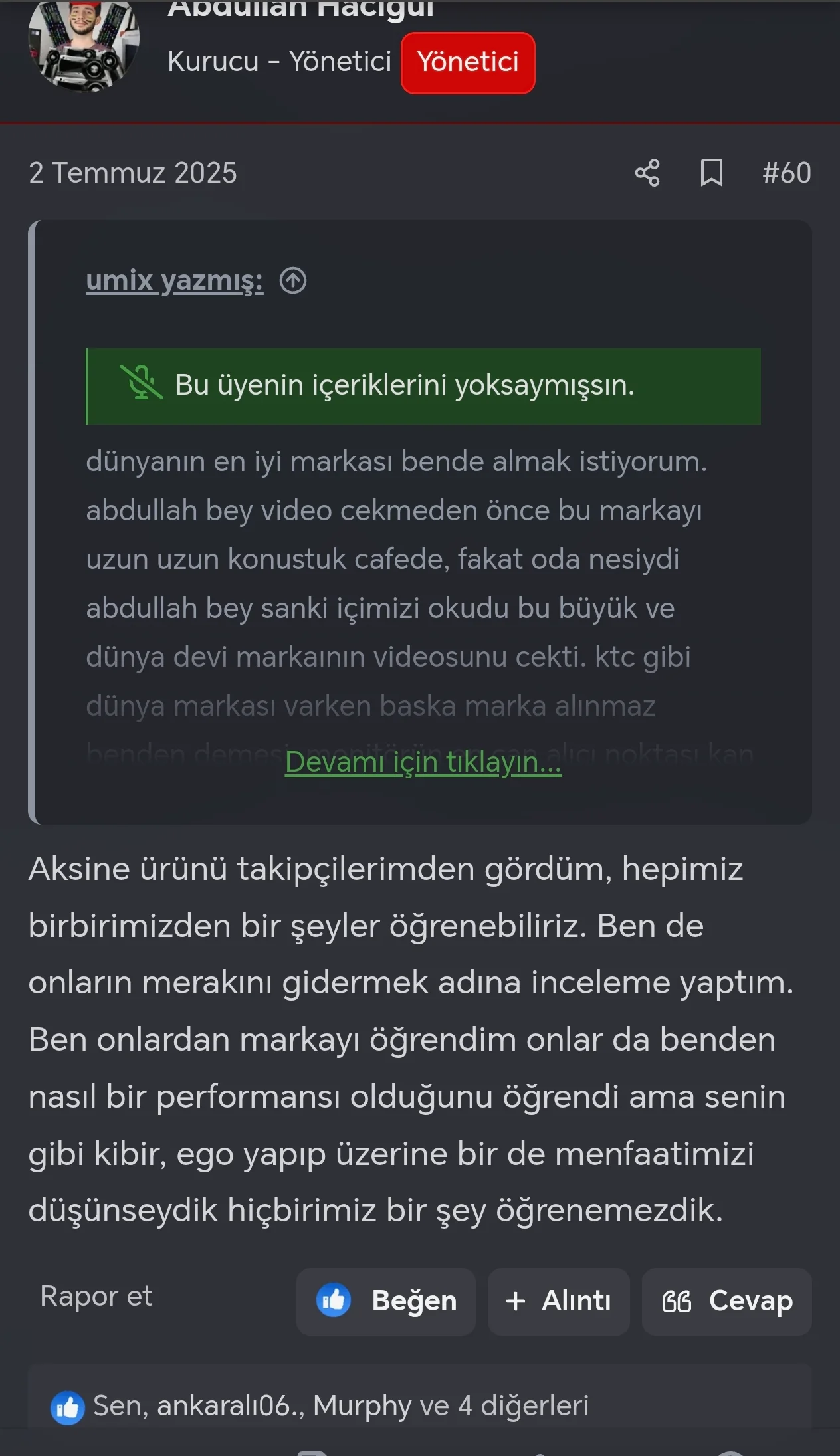Jump to the original quoted post arrow
Viewport: 840px width, 1456px height.
click(293, 280)
